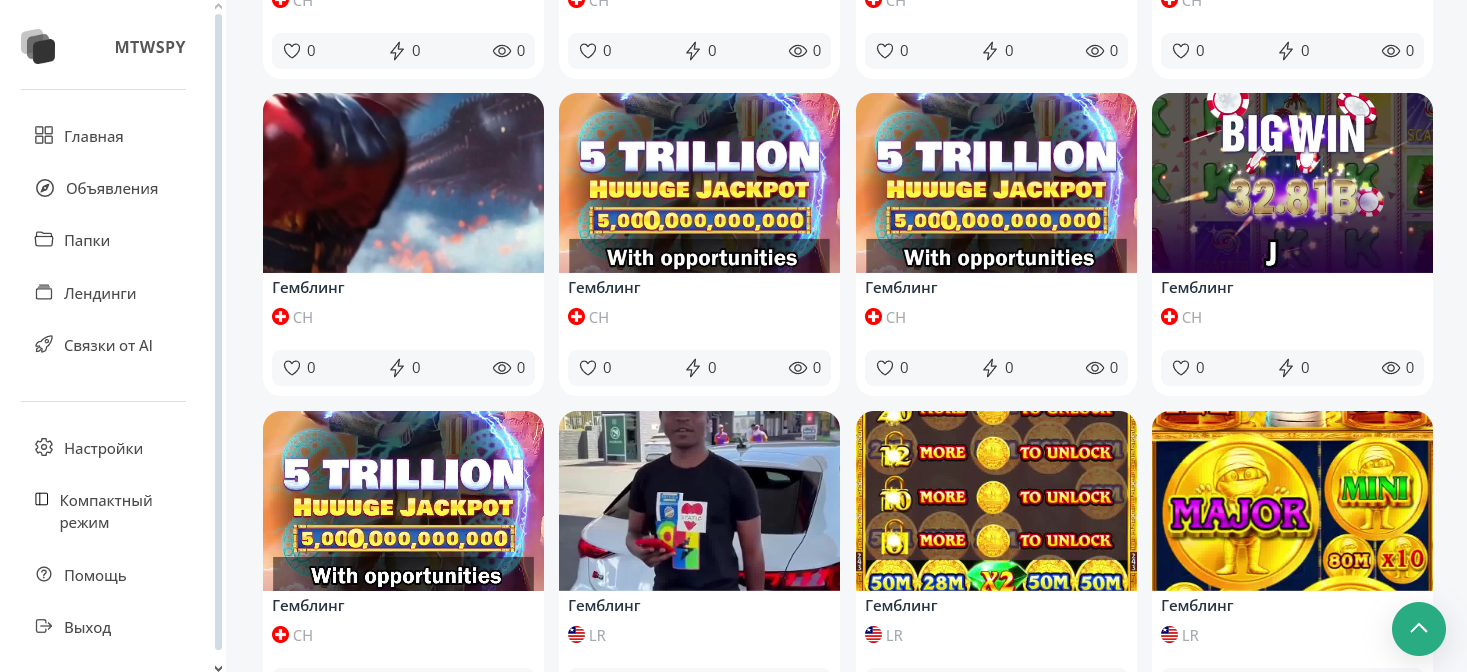Open the BIG WIN 32.81B ad card
This screenshot has height=672, width=1467.
tap(1292, 183)
